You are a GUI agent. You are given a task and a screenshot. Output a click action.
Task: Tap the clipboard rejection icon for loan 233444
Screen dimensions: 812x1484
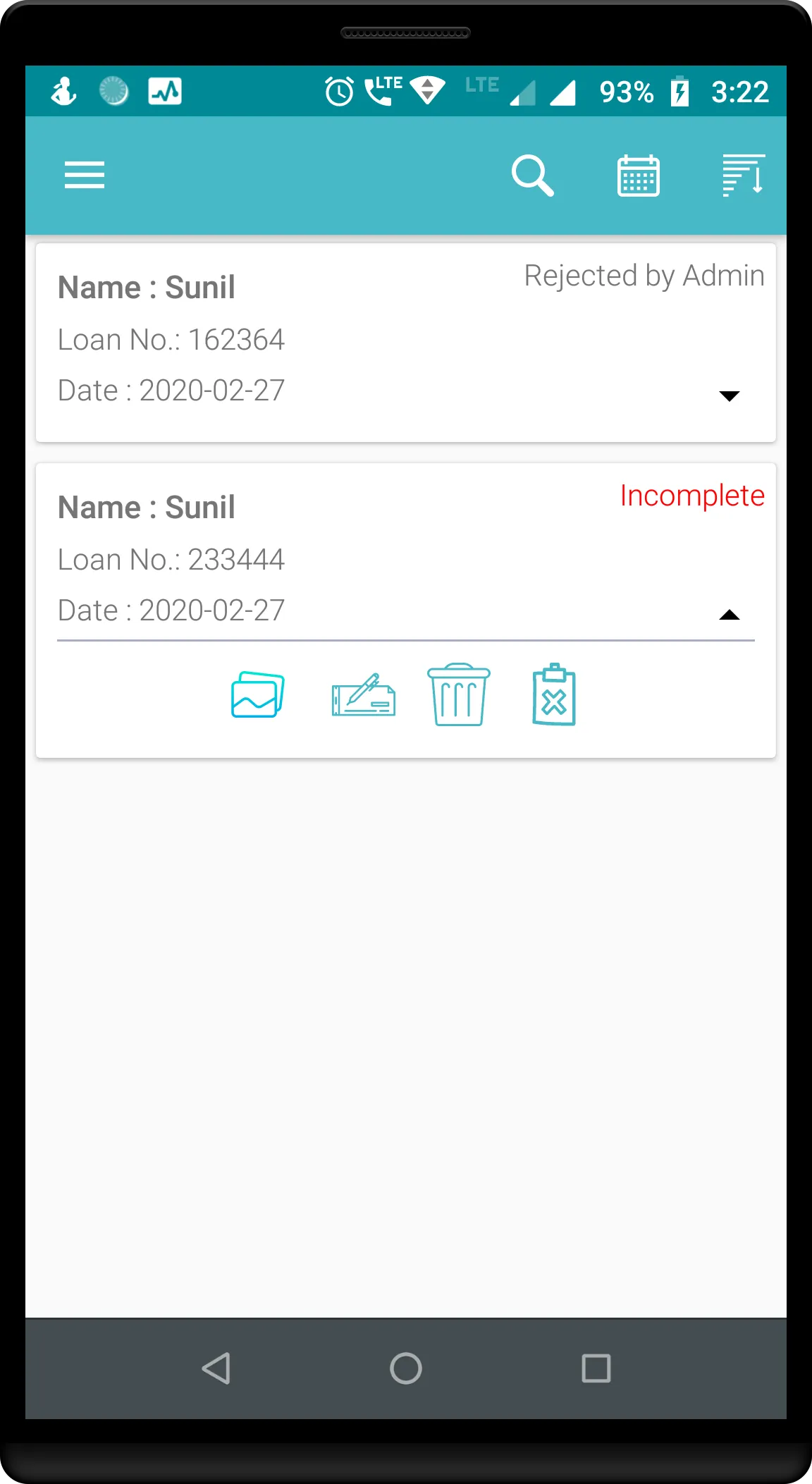[x=555, y=695]
